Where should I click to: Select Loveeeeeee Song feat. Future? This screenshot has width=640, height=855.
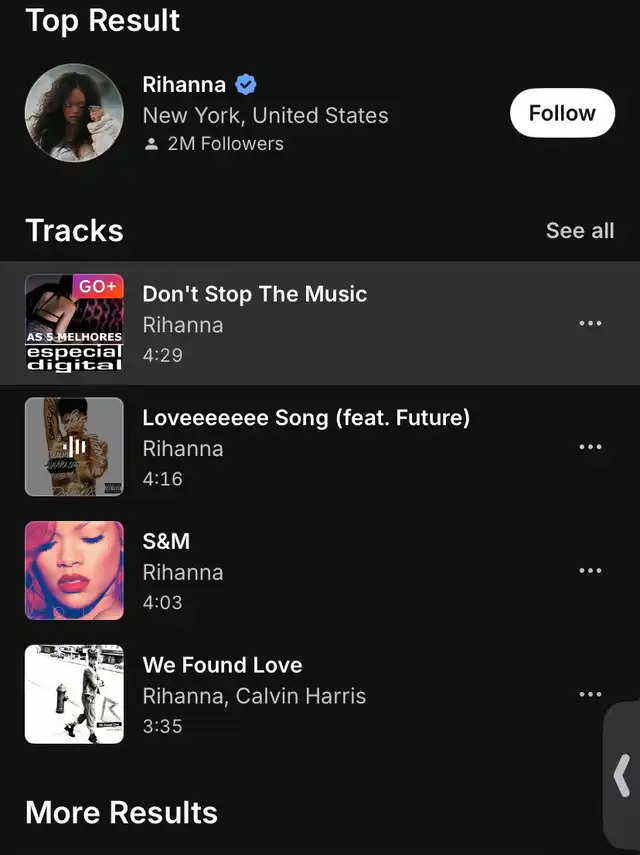click(305, 418)
